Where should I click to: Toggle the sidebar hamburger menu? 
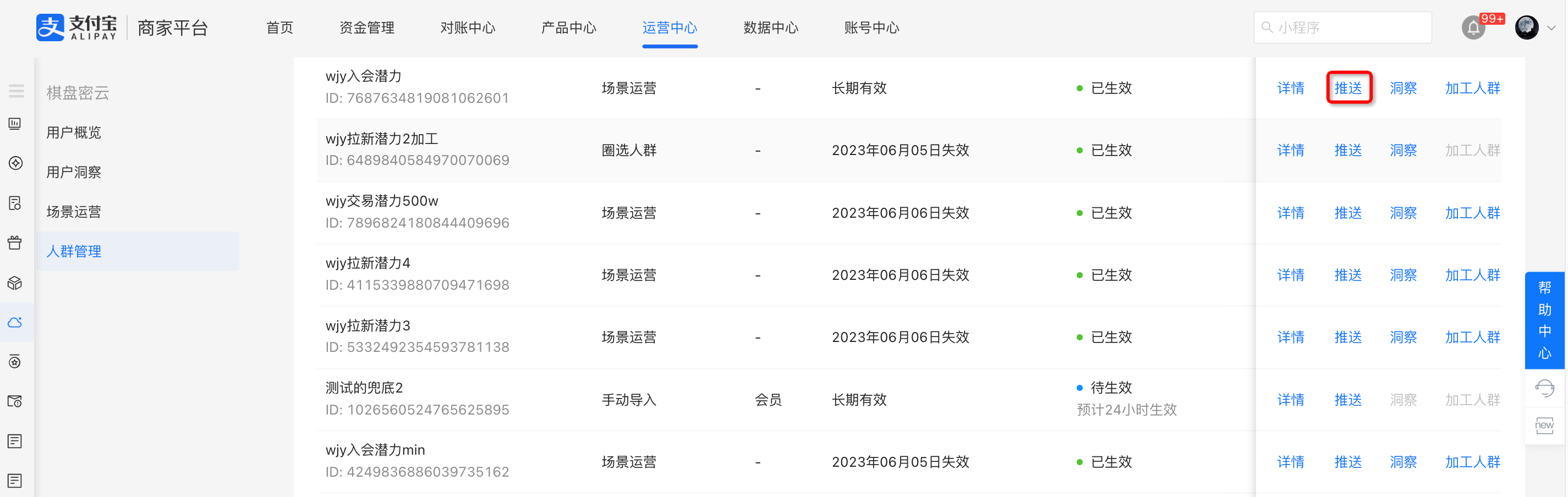pyautogui.click(x=17, y=91)
